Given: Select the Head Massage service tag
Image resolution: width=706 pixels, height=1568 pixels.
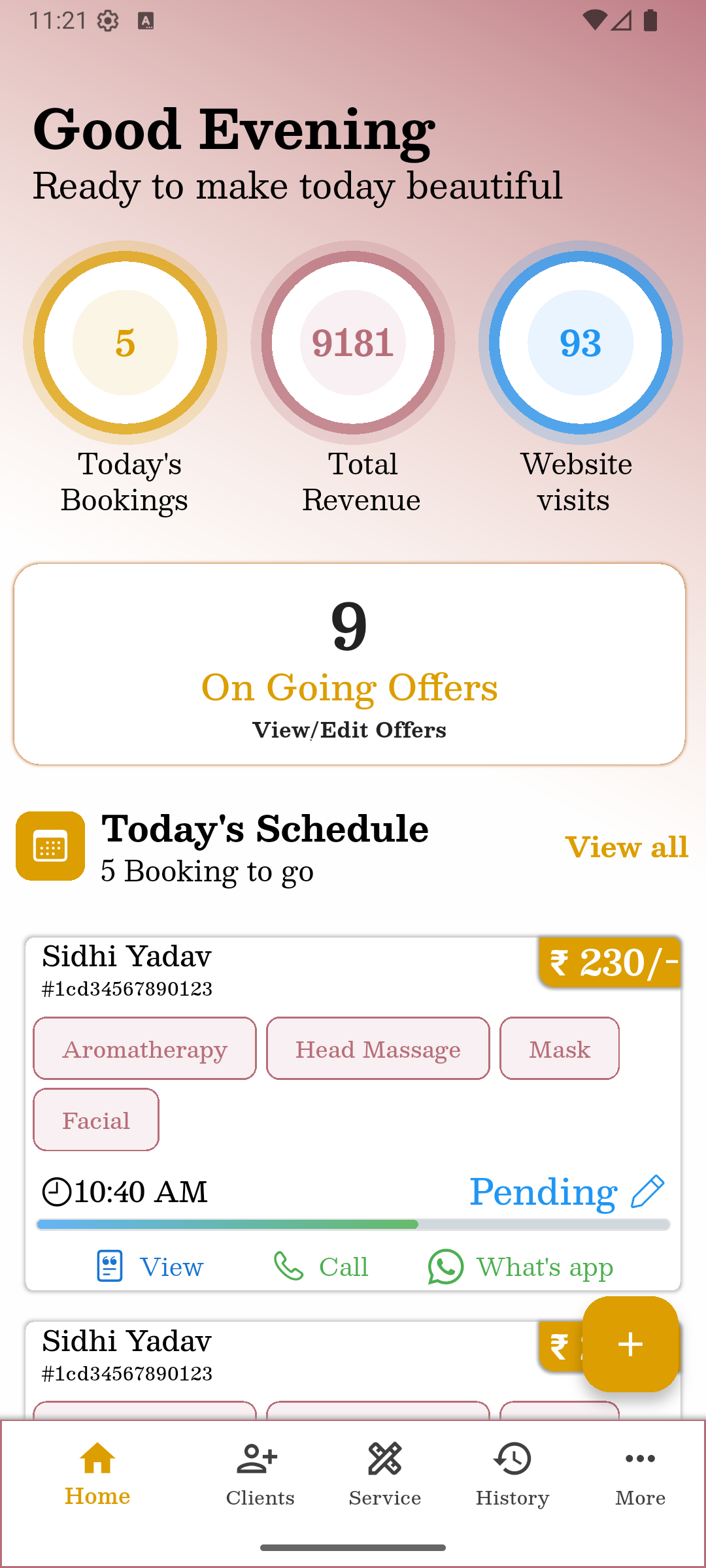Looking at the screenshot, I should click(x=377, y=1049).
